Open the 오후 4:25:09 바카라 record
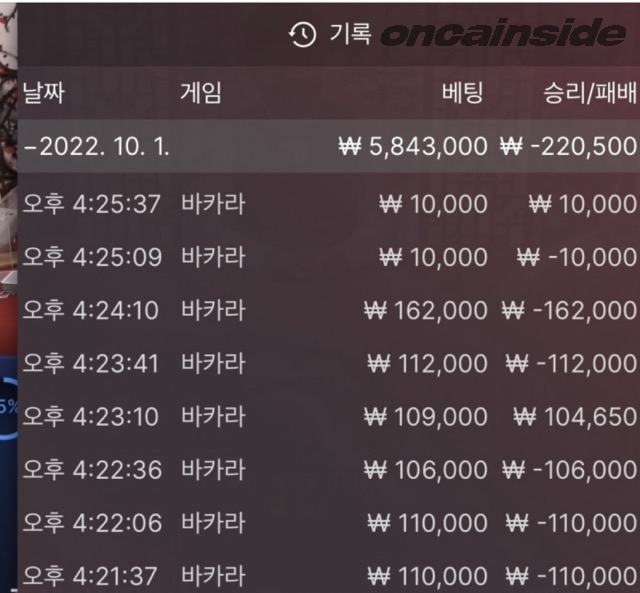This screenshot has width=640, height=593. pos(330,257)
